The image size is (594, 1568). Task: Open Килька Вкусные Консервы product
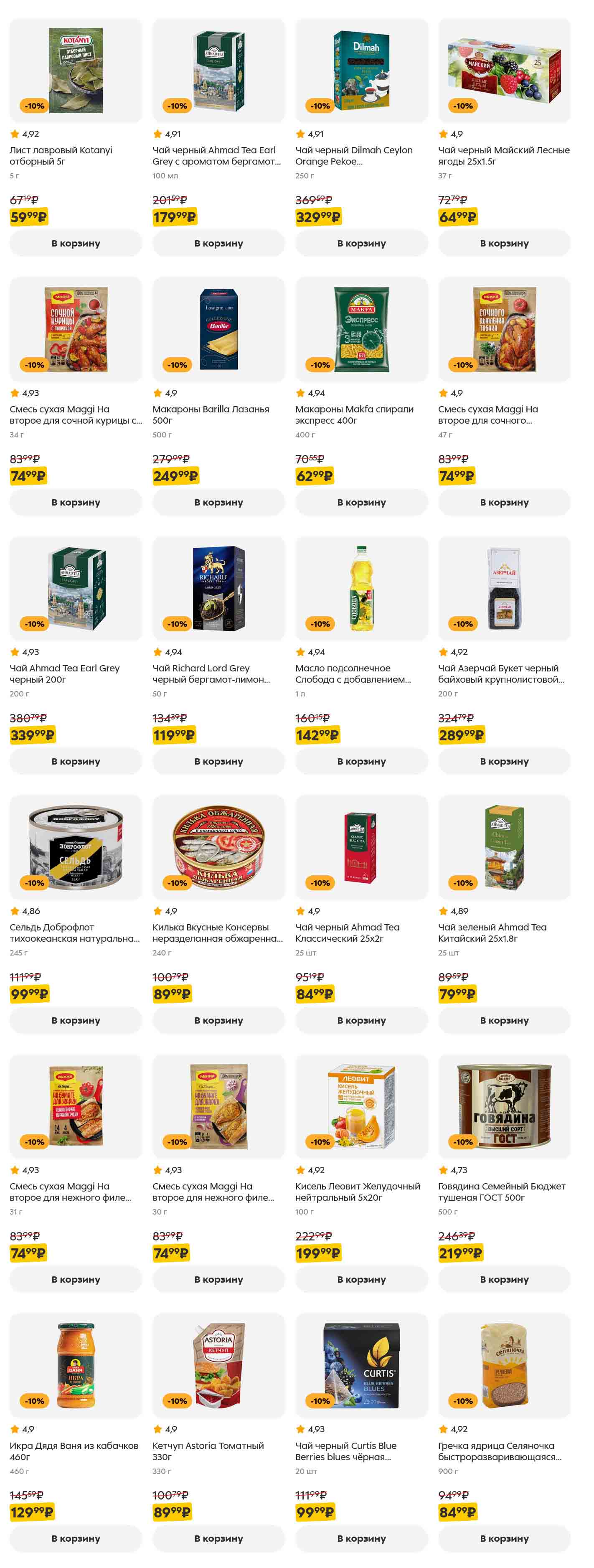click(218, 847)
